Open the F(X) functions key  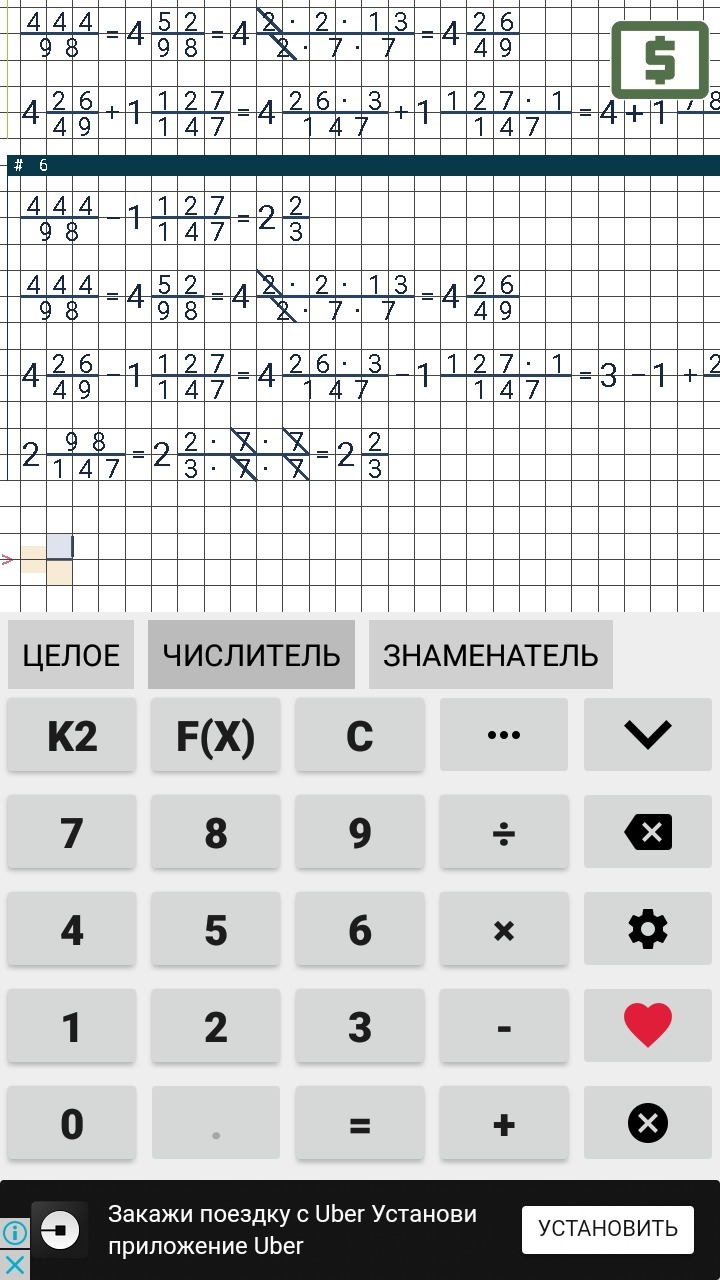(x=216, y=736)
